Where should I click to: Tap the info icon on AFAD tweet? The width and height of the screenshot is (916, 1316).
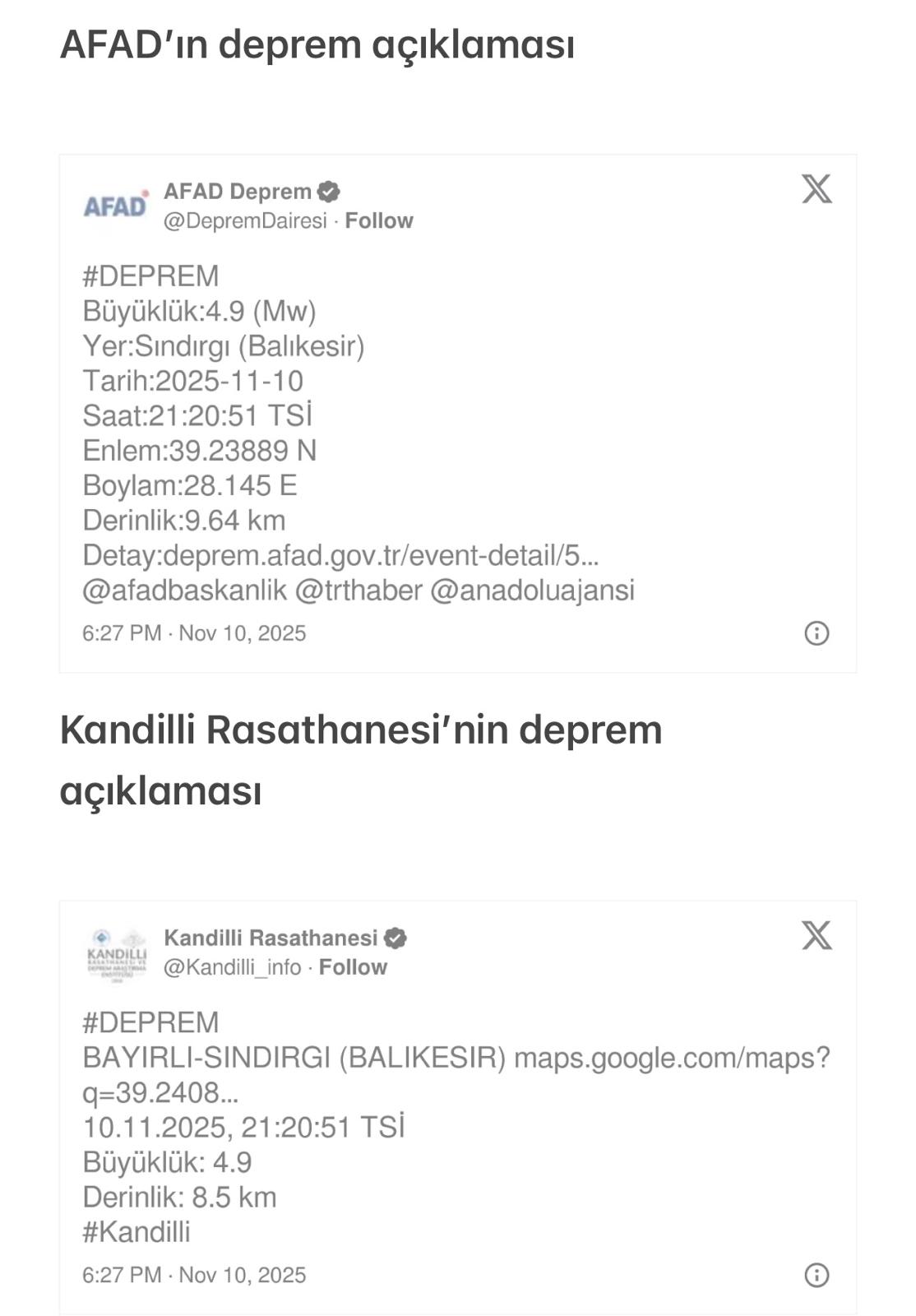click(x=816, y=633)
